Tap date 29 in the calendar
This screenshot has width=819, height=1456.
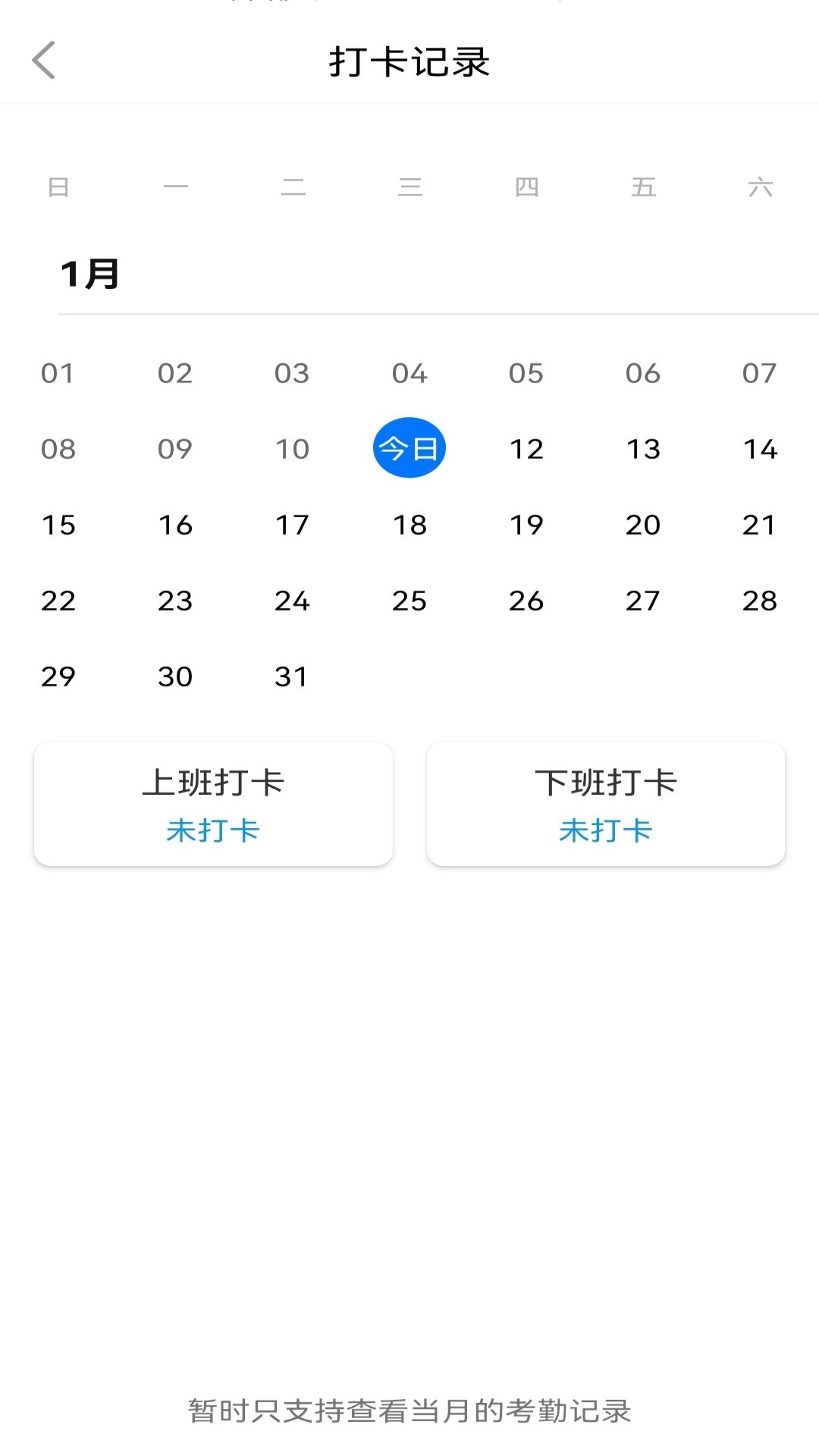(x=58, y=676)
